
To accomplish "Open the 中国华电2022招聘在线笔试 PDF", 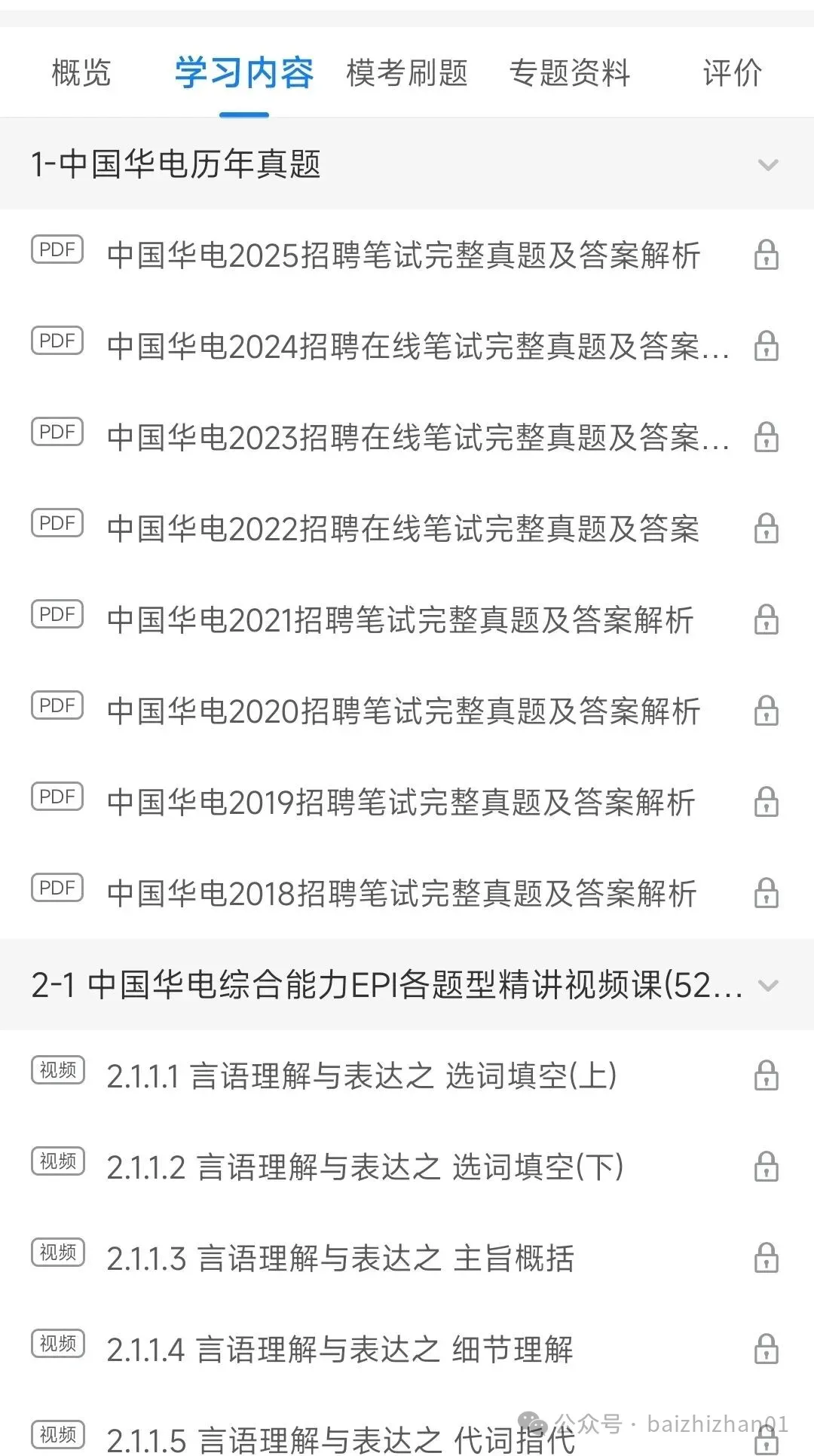I will tap(407, 529).
